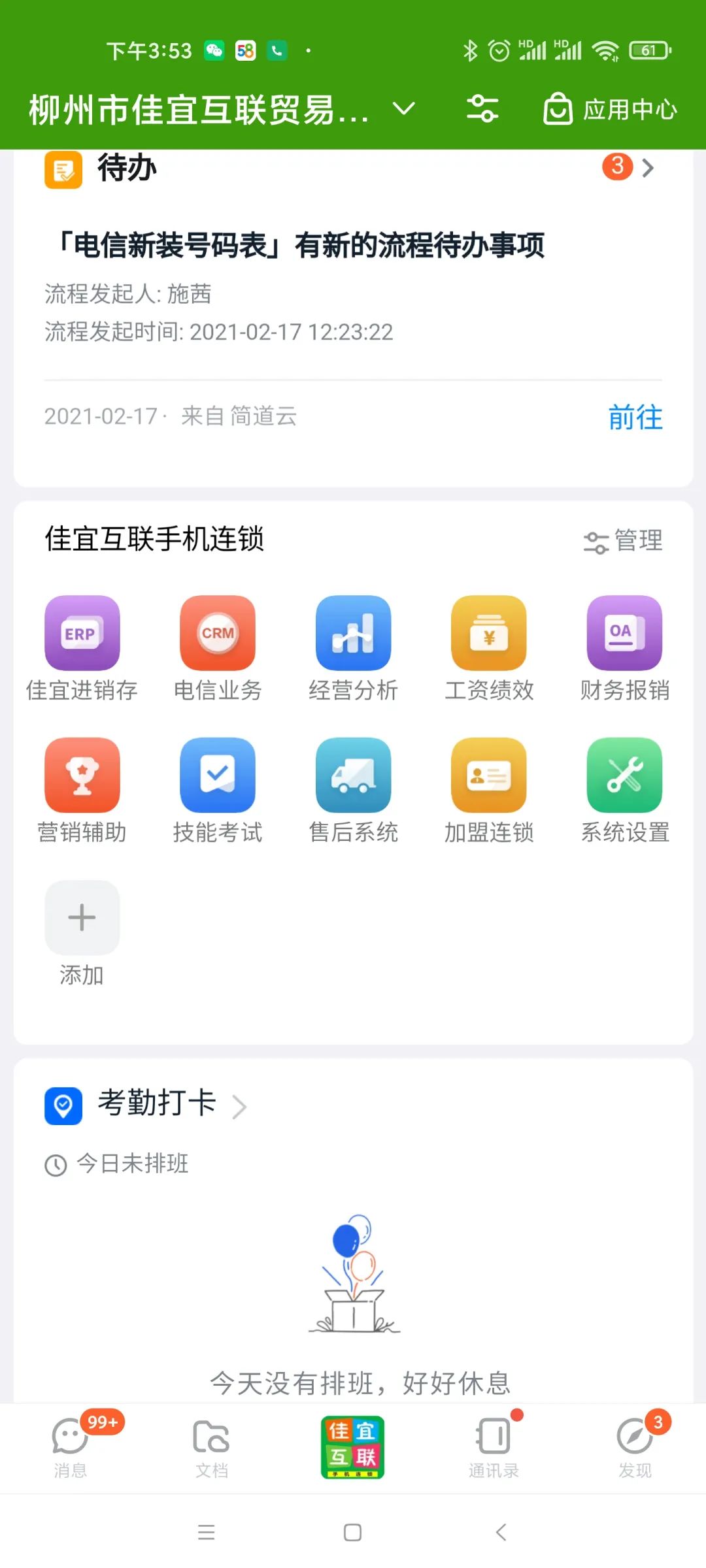This screenshot has width=706, height=1568.
Task: Expand the 待办 to-do list chevron
Action: point(647,168)
